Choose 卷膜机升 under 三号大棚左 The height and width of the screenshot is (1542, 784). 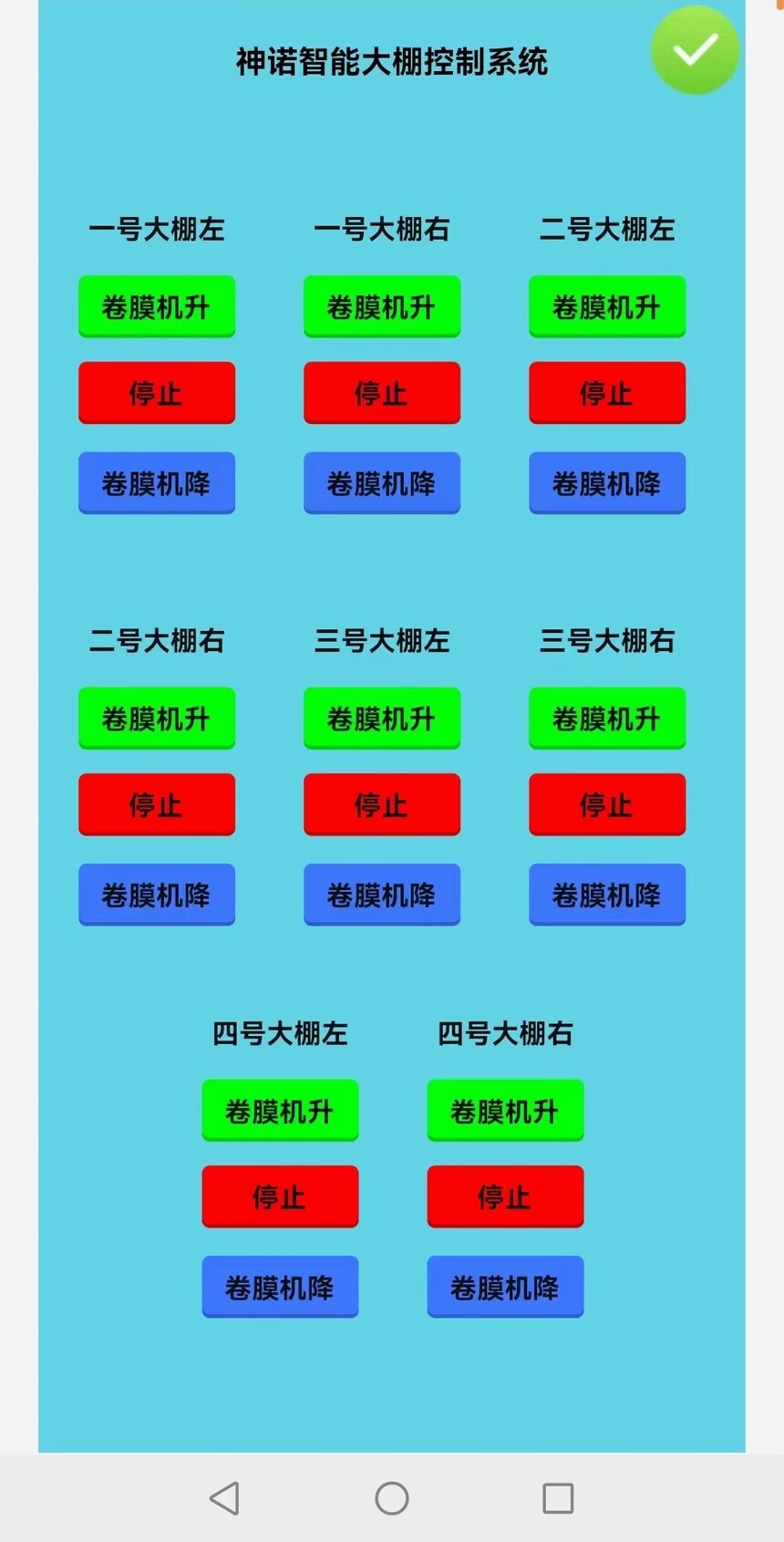[x=382, y=719]
